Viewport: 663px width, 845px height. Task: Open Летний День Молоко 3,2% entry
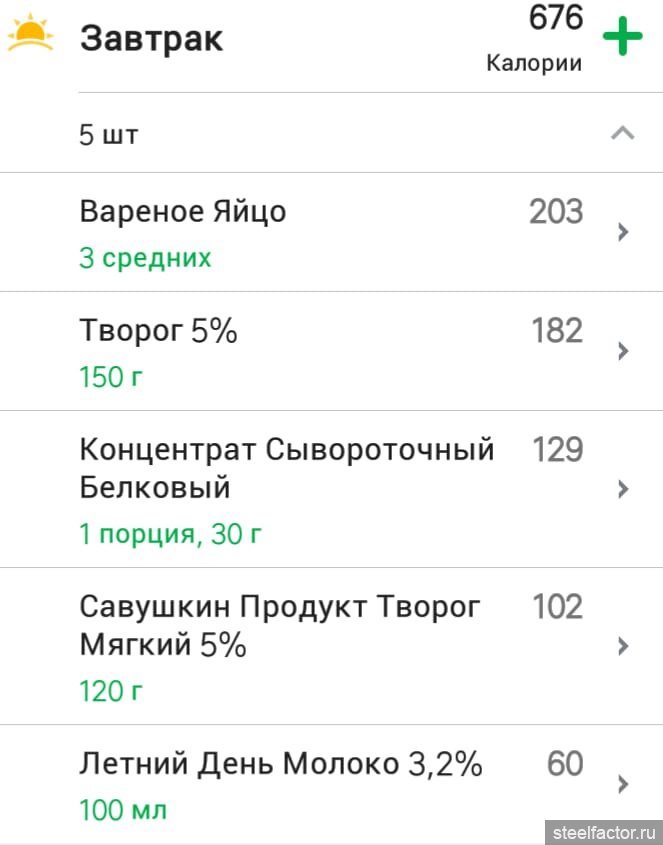coord(330,784)
